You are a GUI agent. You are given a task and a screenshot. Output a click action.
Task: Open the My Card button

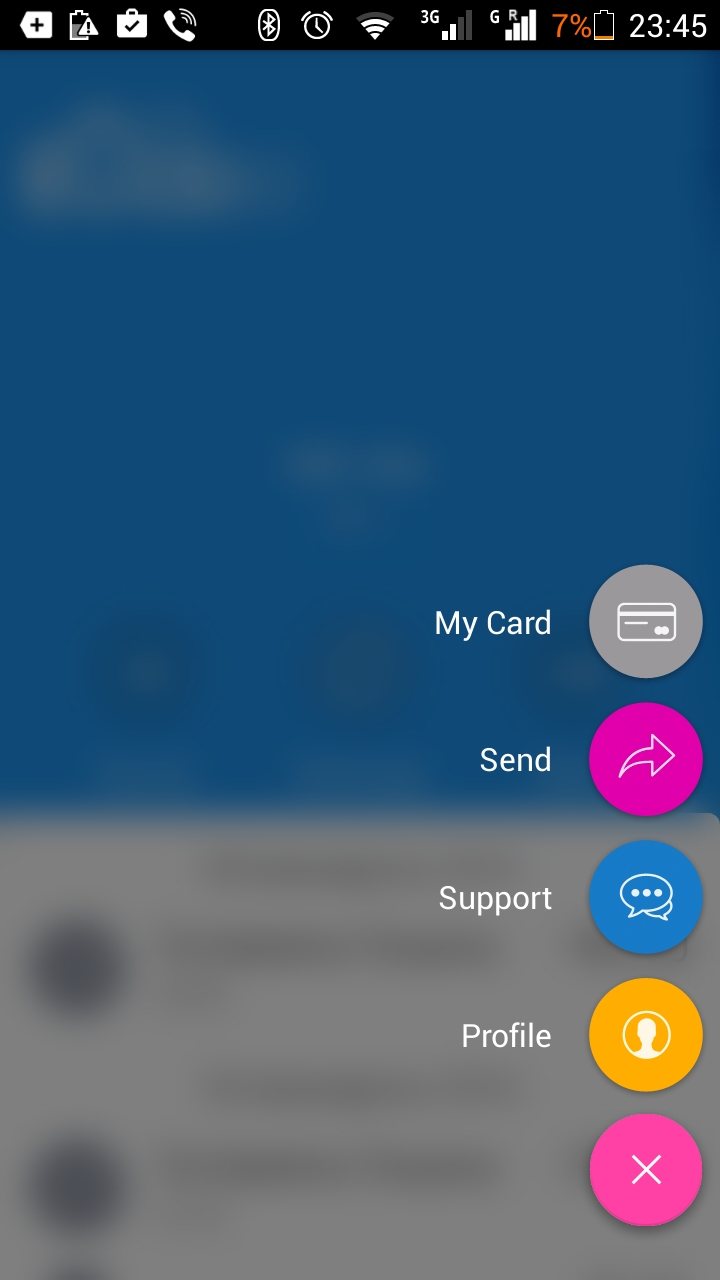[646, 621]
